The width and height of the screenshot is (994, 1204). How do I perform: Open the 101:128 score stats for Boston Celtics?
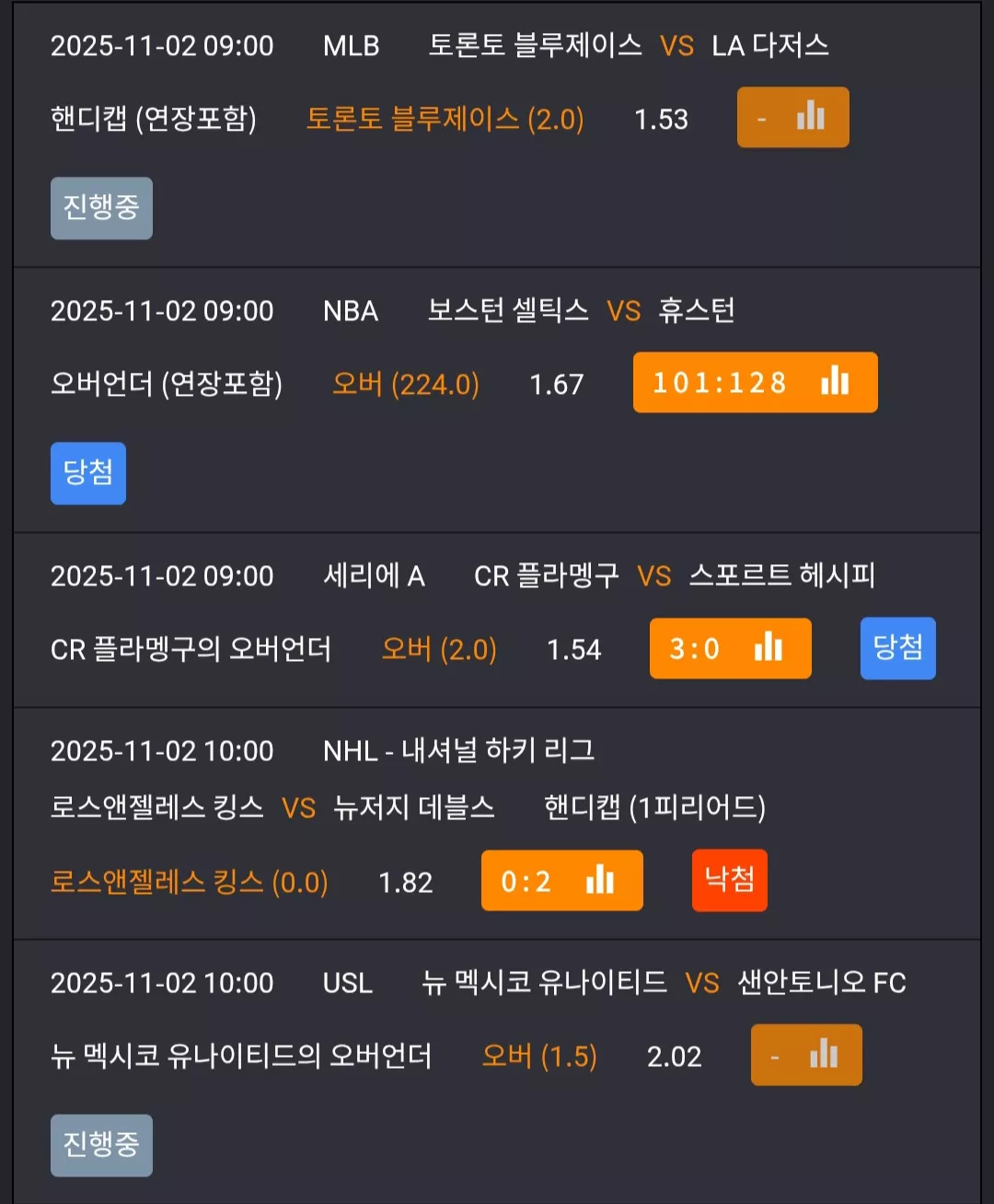[755, 382]
